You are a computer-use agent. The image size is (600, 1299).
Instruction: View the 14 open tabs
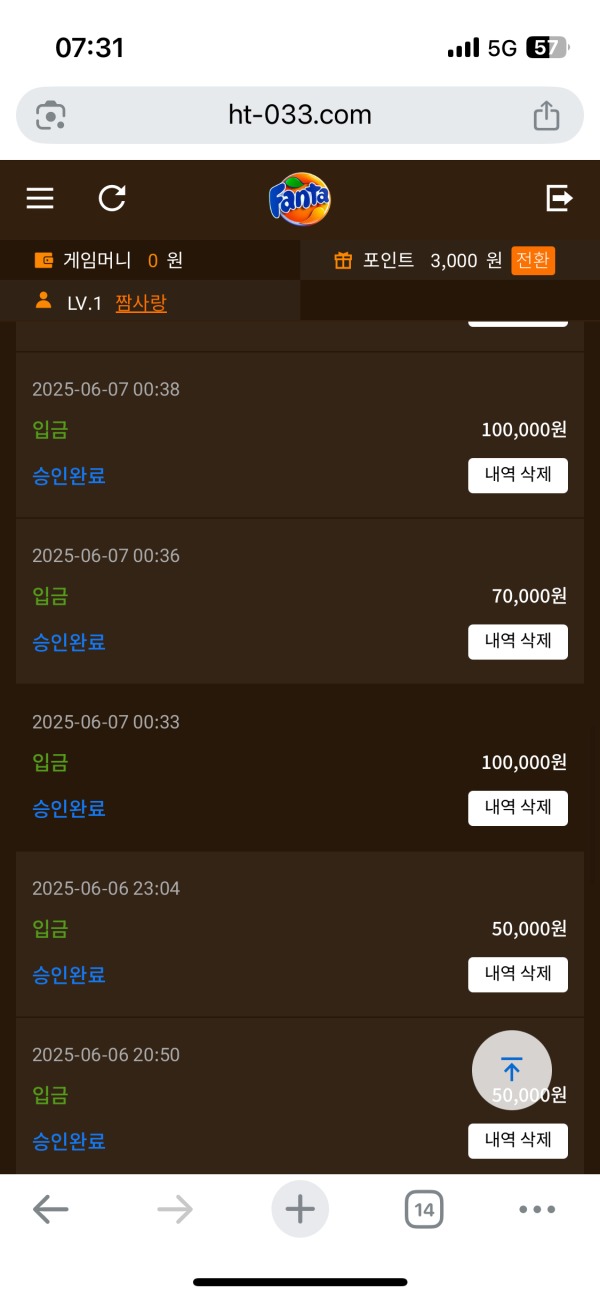(424, 1210)
